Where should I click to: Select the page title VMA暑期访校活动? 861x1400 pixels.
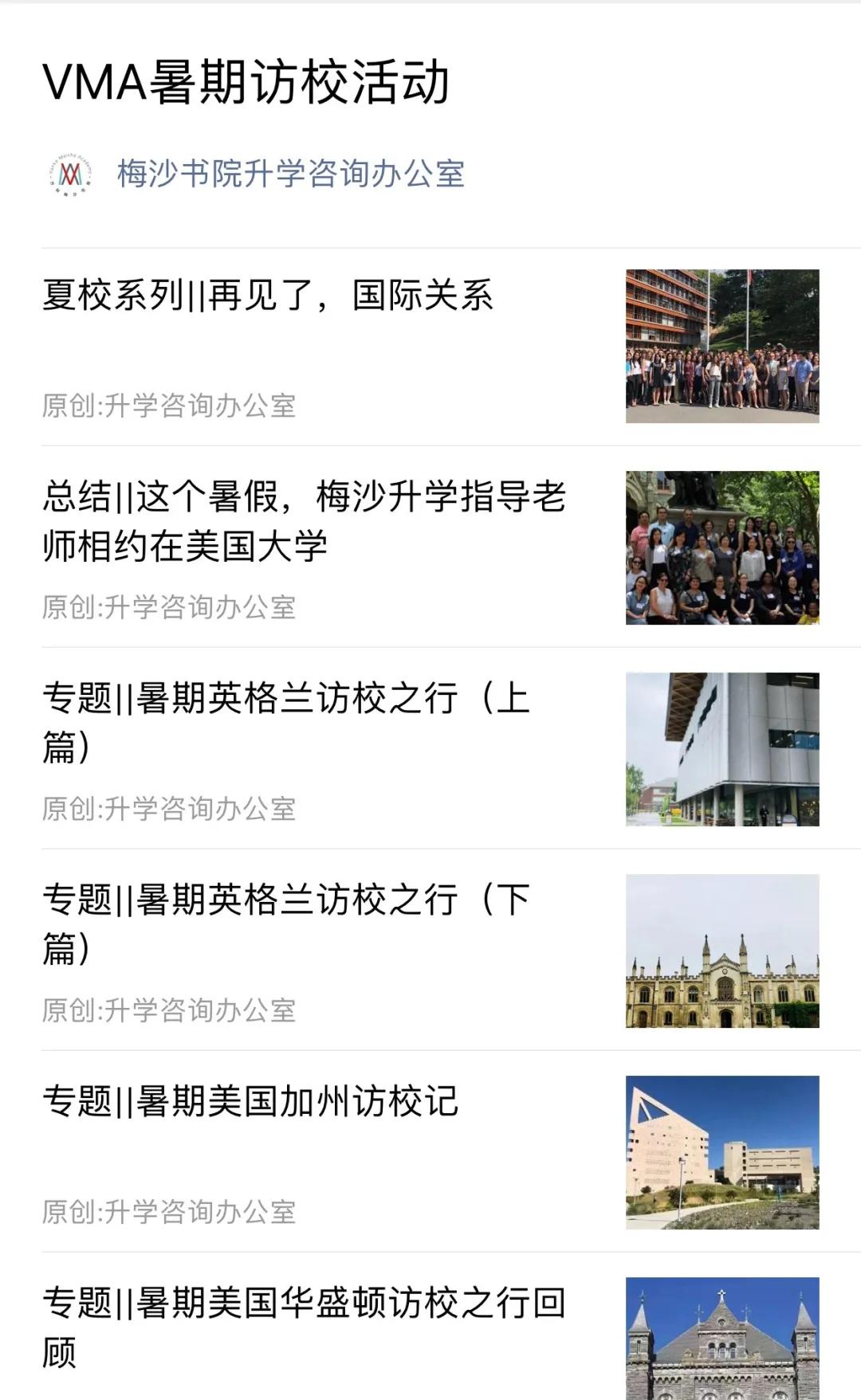[x=247, y=83]
